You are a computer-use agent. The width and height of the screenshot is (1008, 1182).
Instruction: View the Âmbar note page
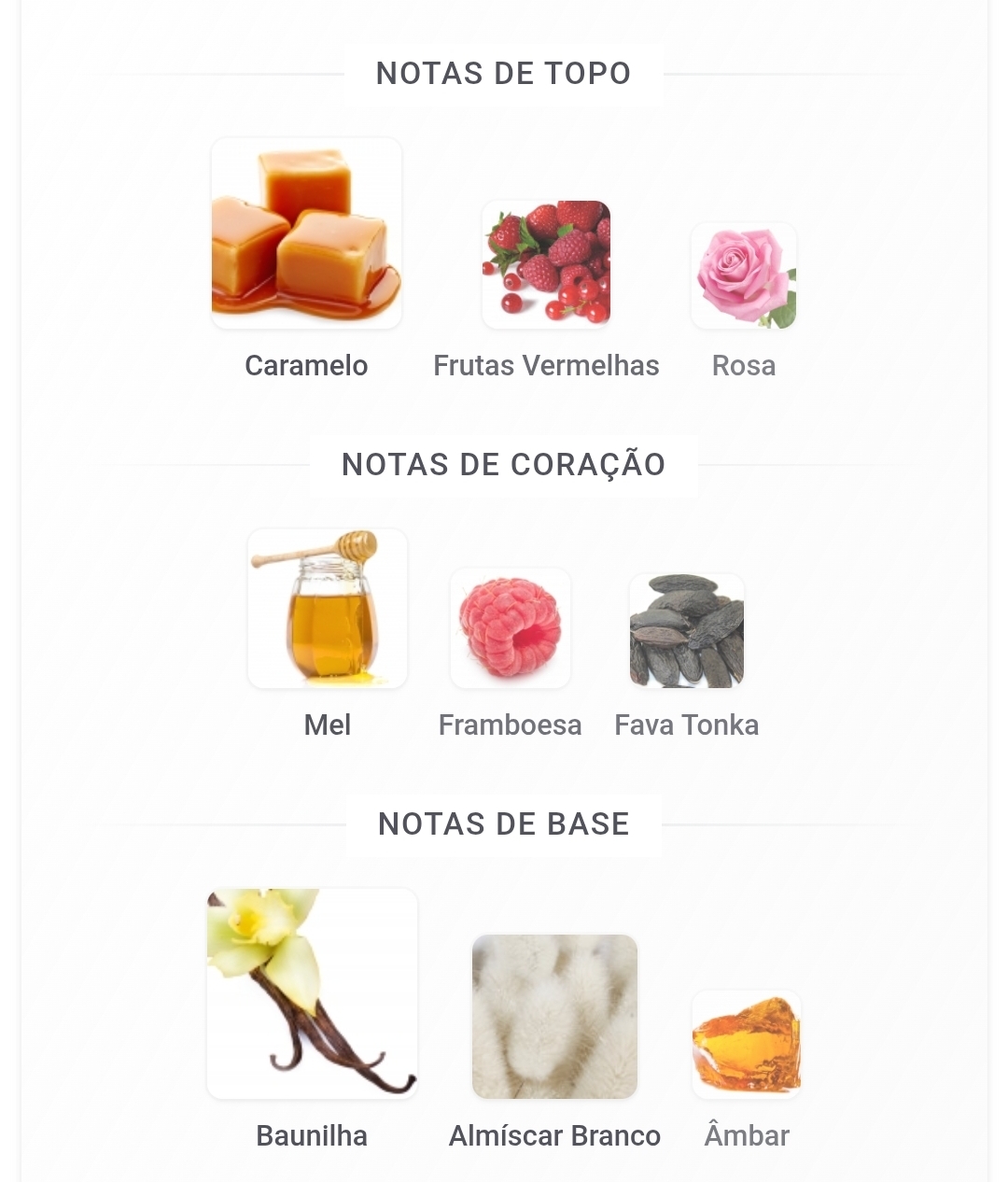point(747,1044)
